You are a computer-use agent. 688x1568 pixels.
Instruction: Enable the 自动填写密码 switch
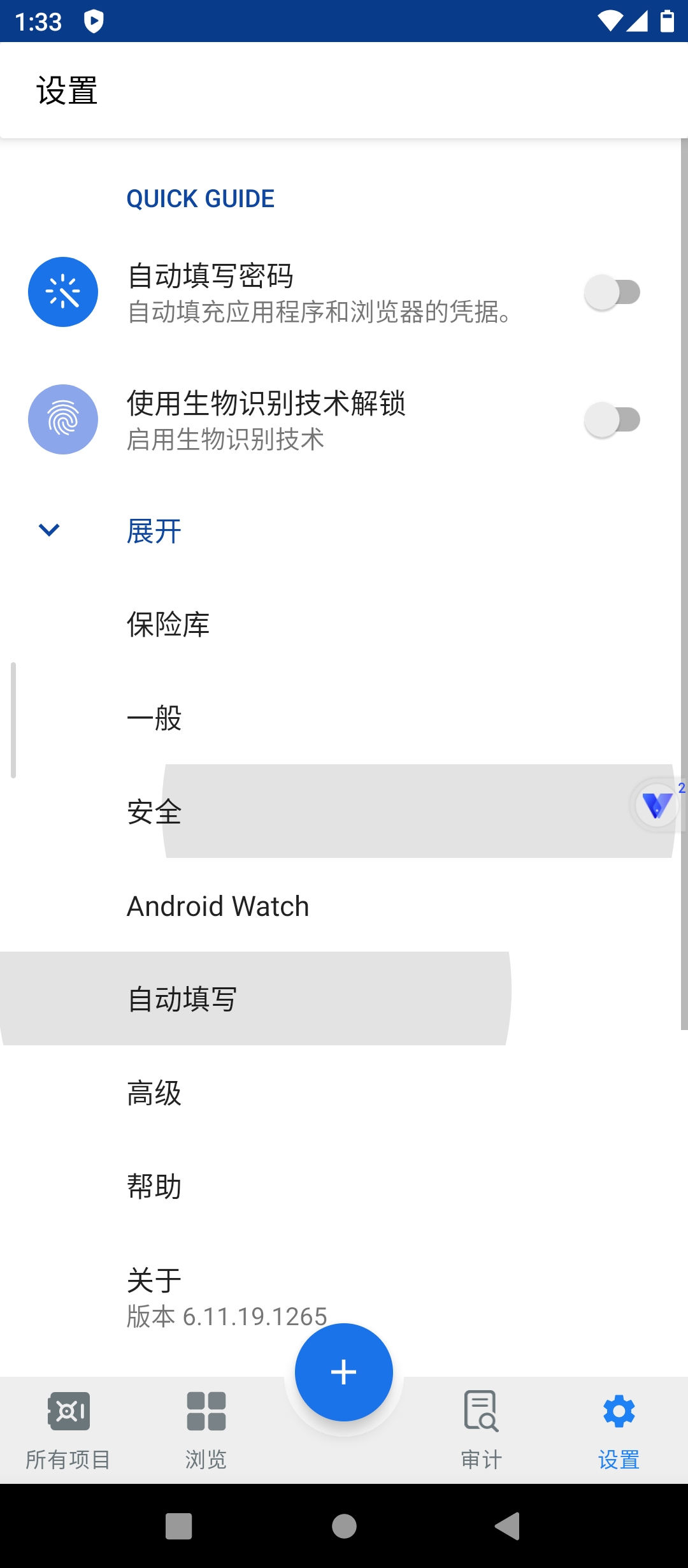point(613,292)
